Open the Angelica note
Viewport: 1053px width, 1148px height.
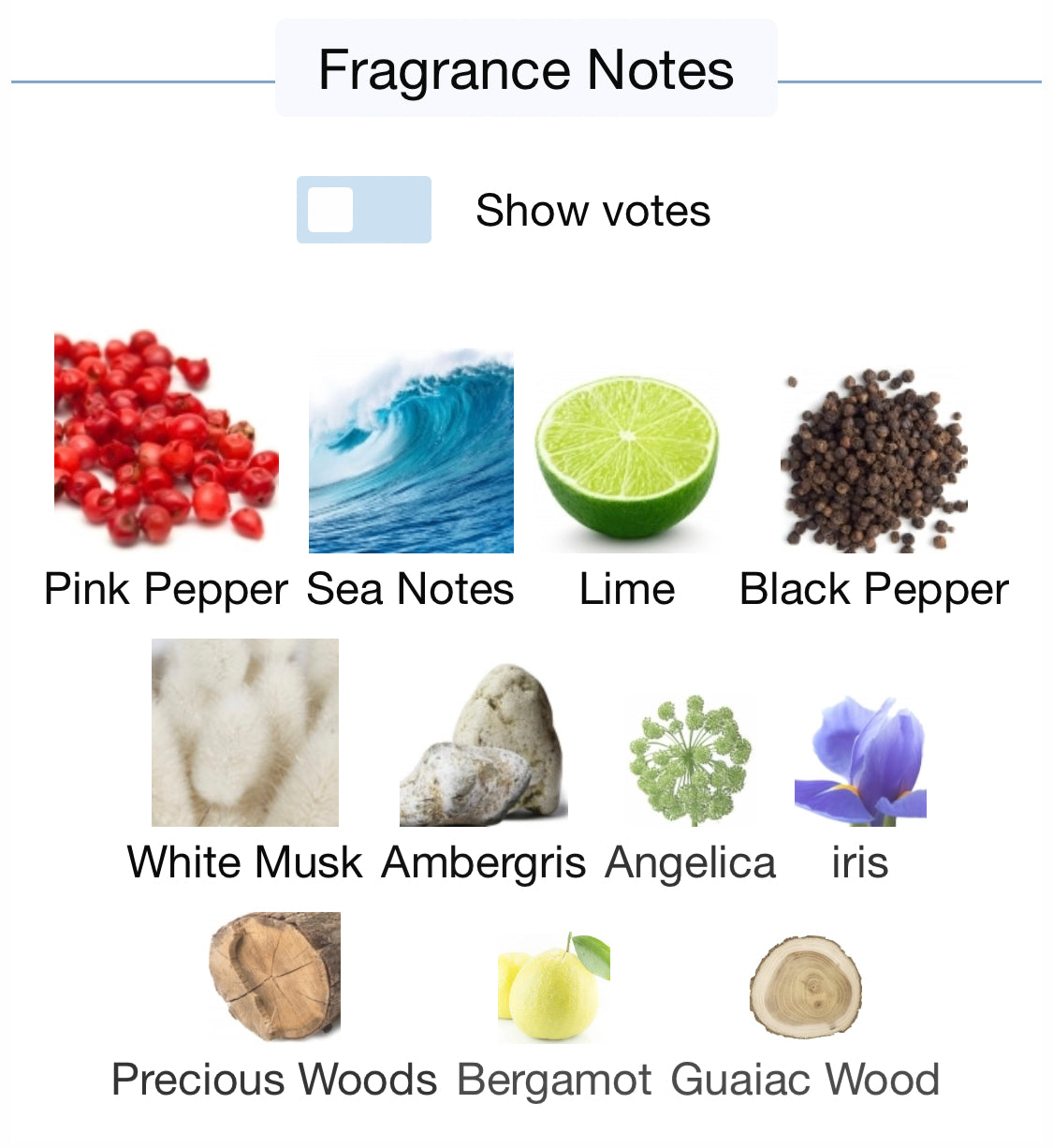pos(691,760)
